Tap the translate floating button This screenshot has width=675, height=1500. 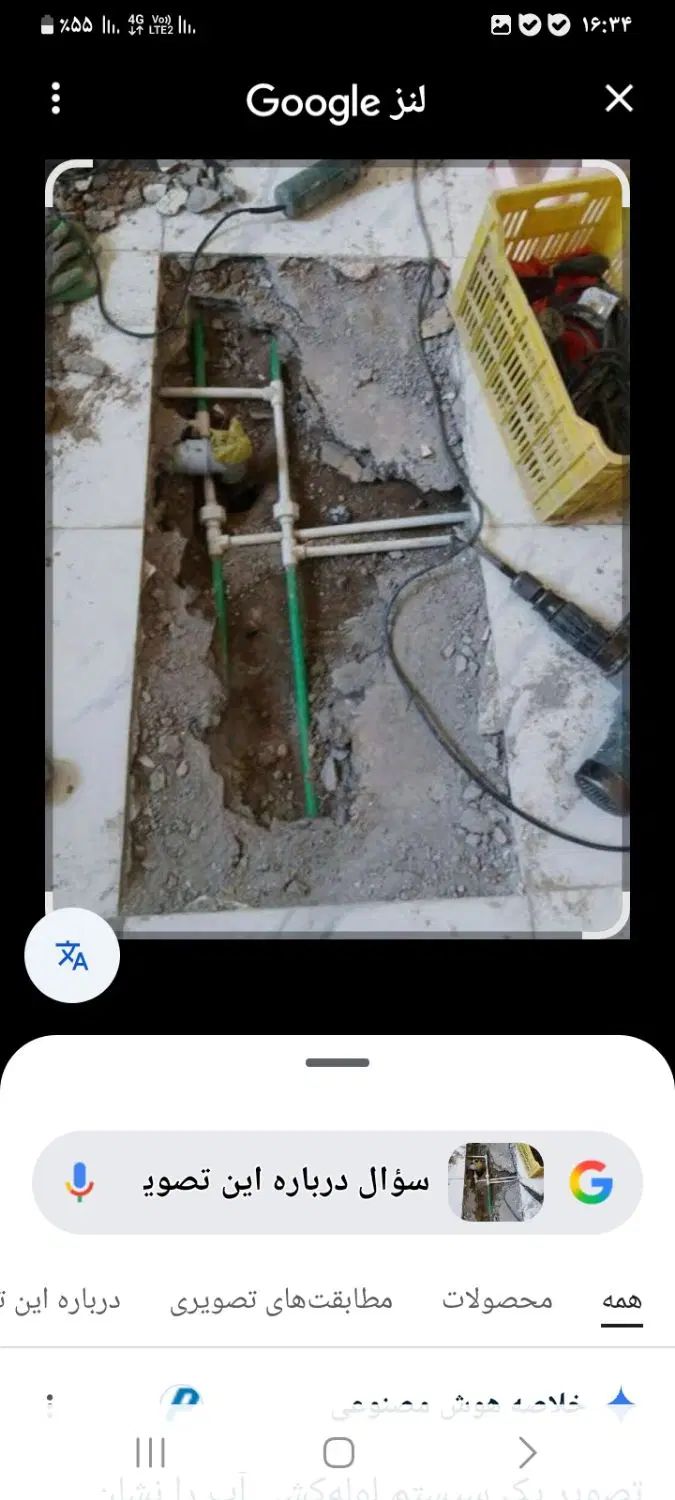click(72, 955)
